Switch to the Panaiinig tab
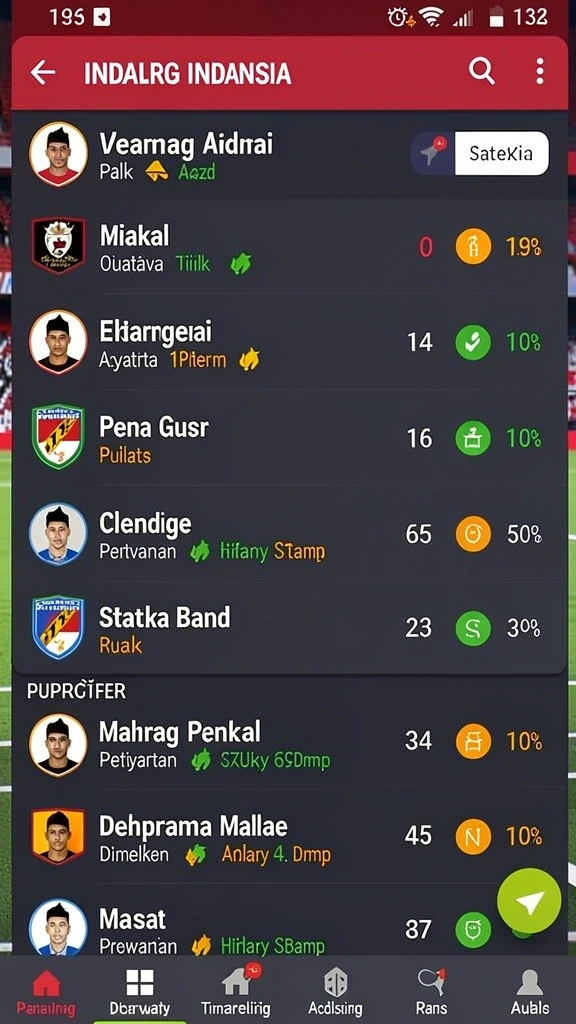 pos(46,991)
